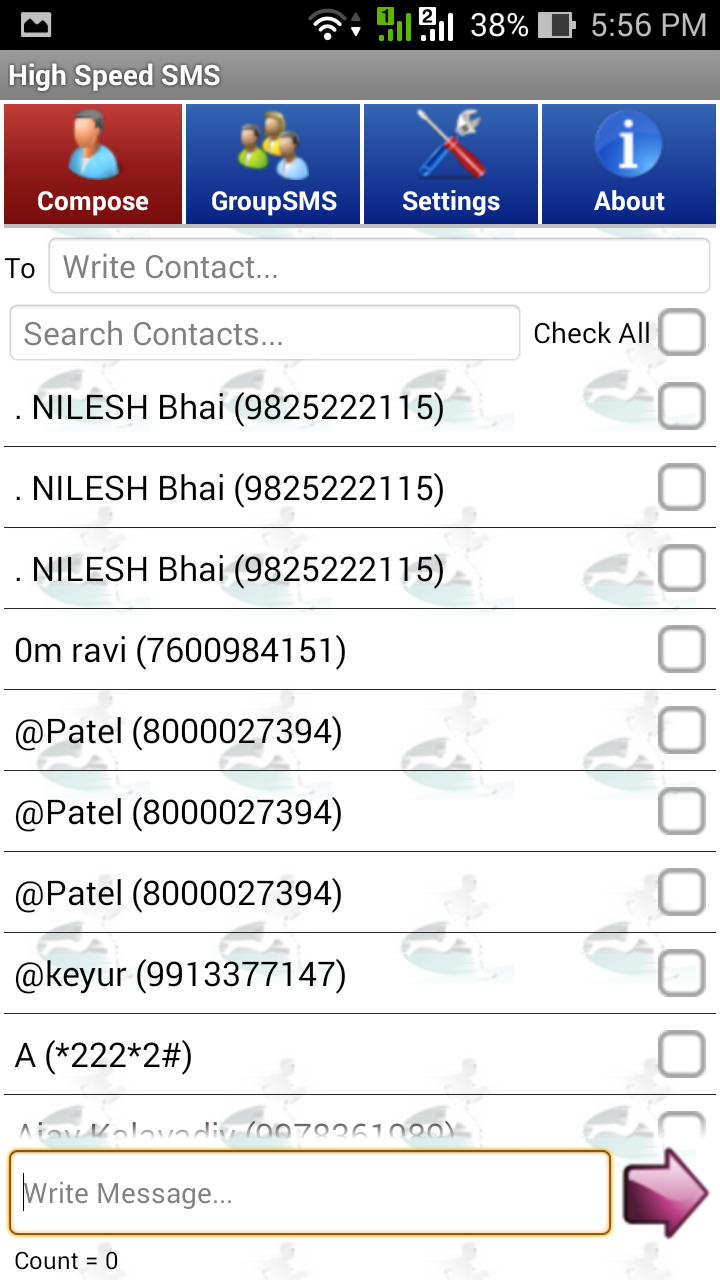The image size is (720, 1280).
Task: Open the Settings tab
Action: [x=451, y=164]
